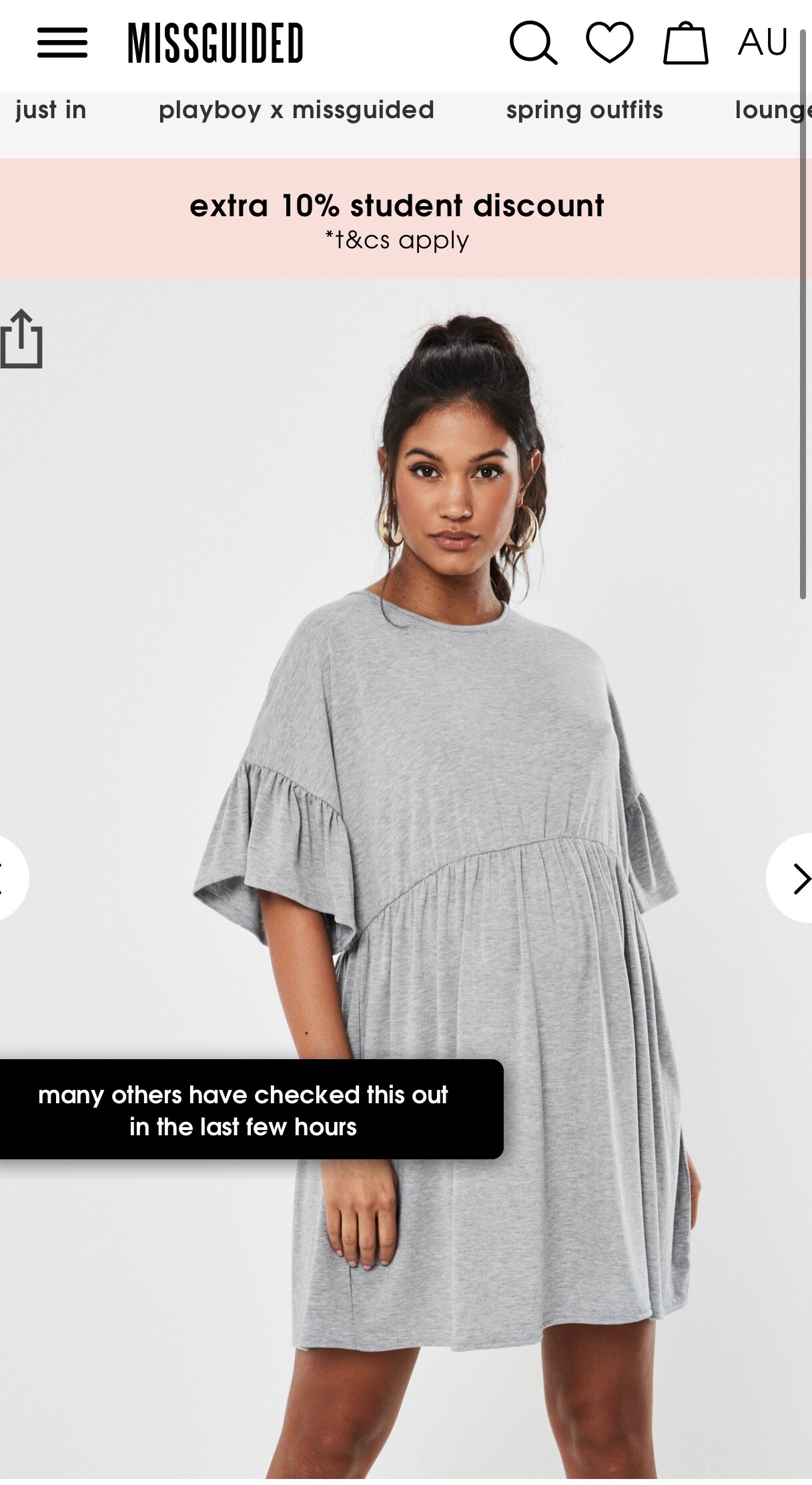This screenshot has width=812, height=1485.
Task: Go to the Missguided home page
Action: point(216,43)
